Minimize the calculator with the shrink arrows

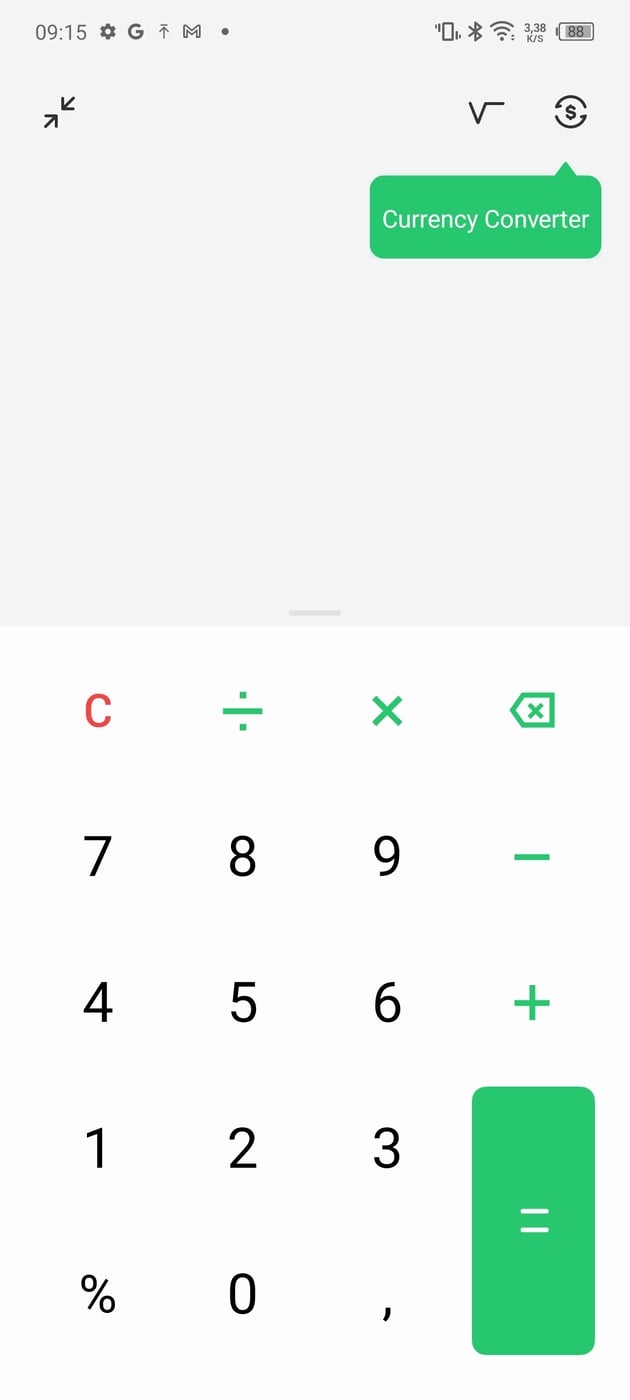pyautogui.click(x=60, y=112)
